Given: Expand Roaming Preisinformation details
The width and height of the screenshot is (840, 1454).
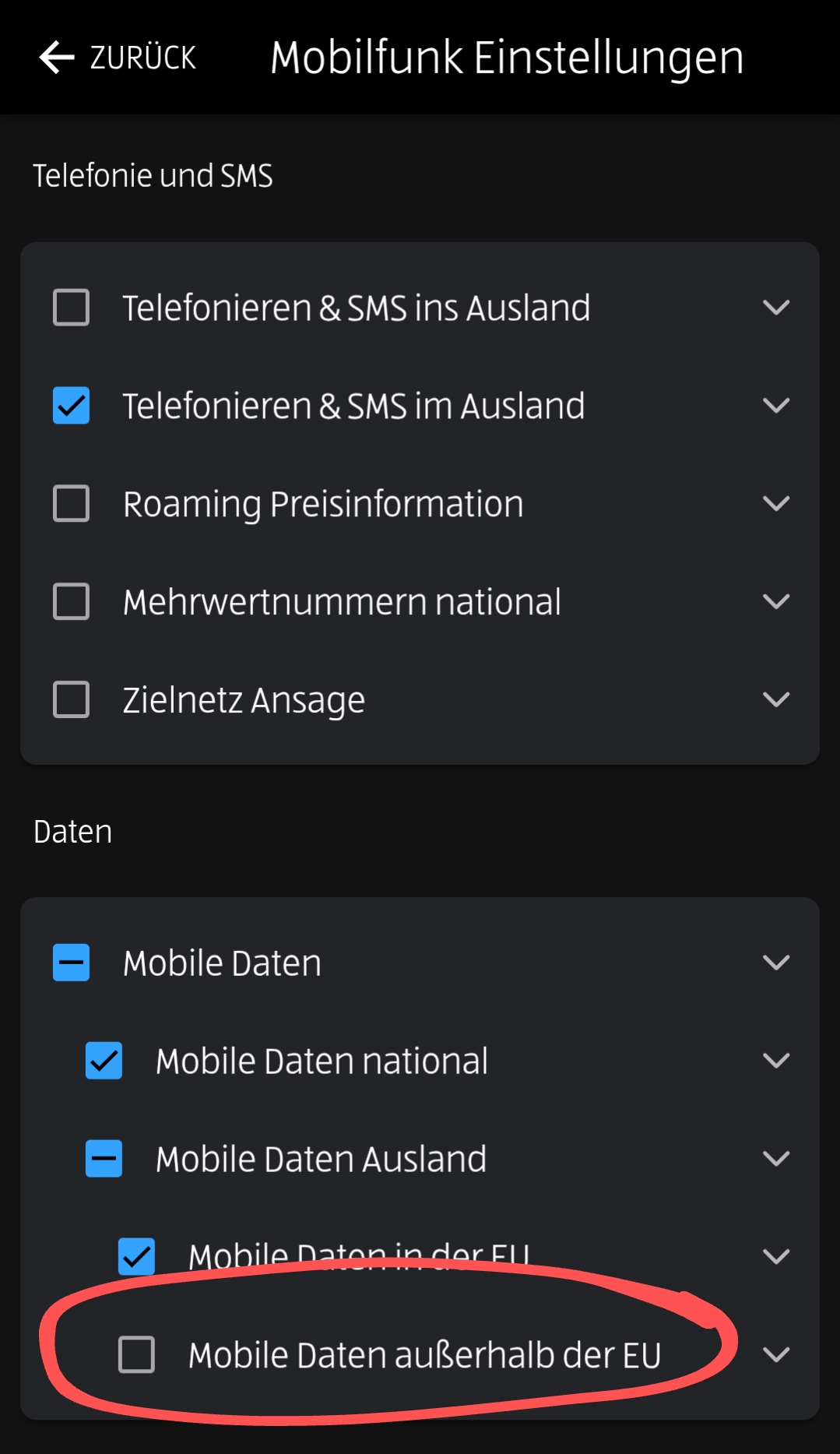Looking at the screenshot, I should [x=776, y=504].
